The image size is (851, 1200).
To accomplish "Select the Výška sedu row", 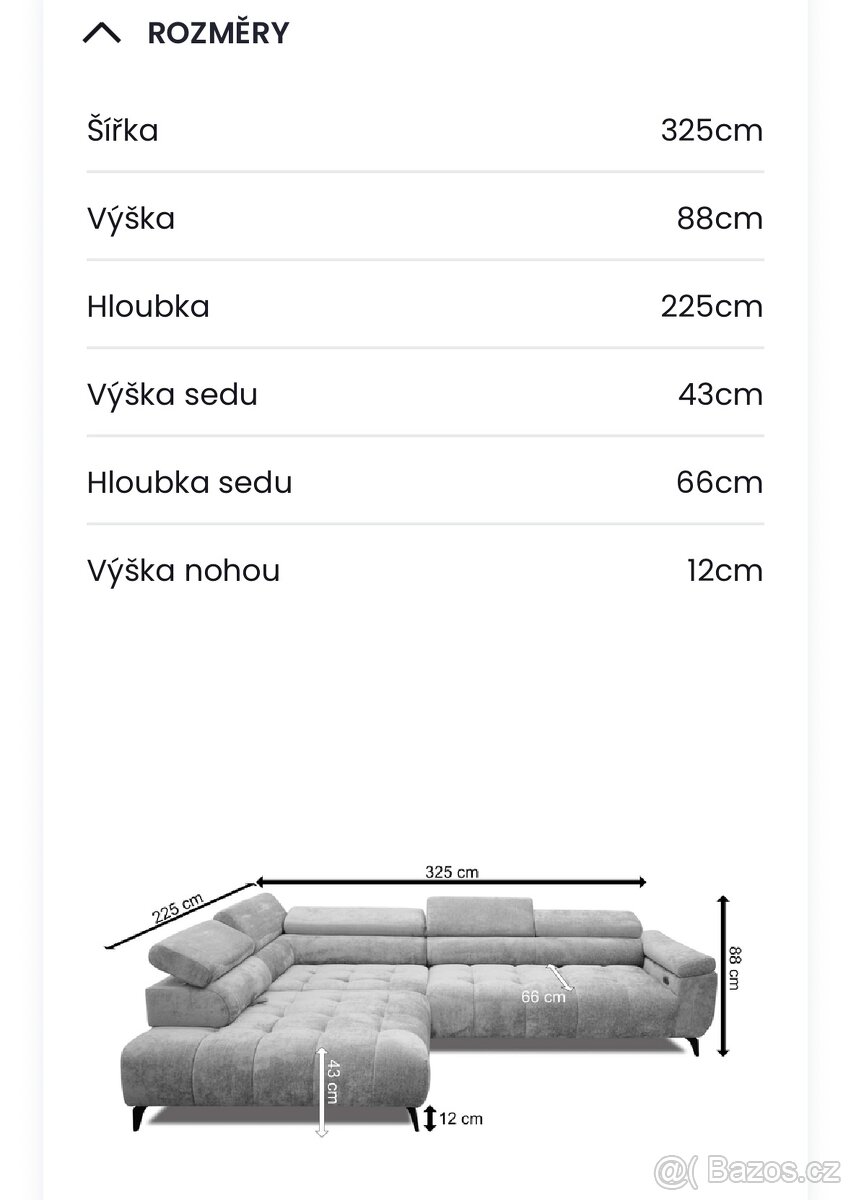I will pos(425,394).
